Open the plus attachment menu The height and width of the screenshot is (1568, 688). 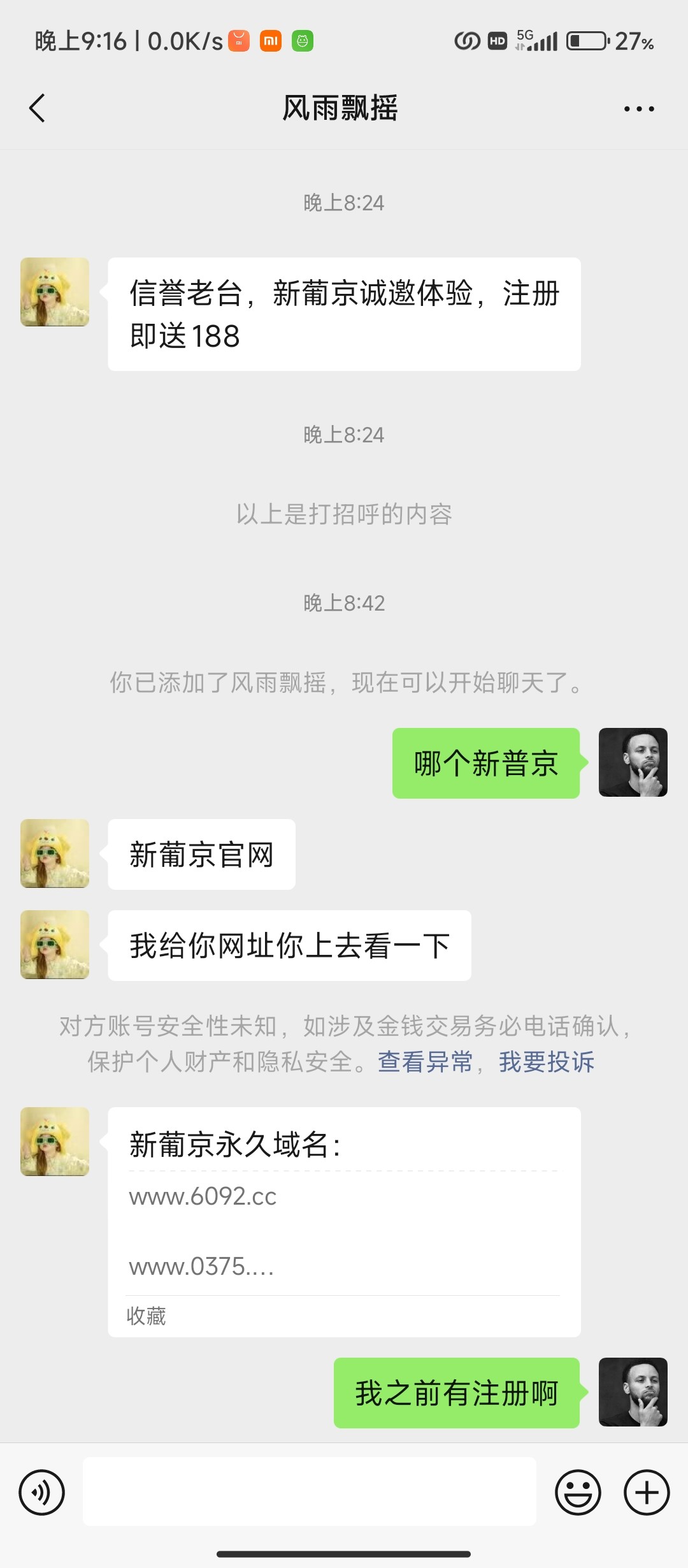[646, 1492]
